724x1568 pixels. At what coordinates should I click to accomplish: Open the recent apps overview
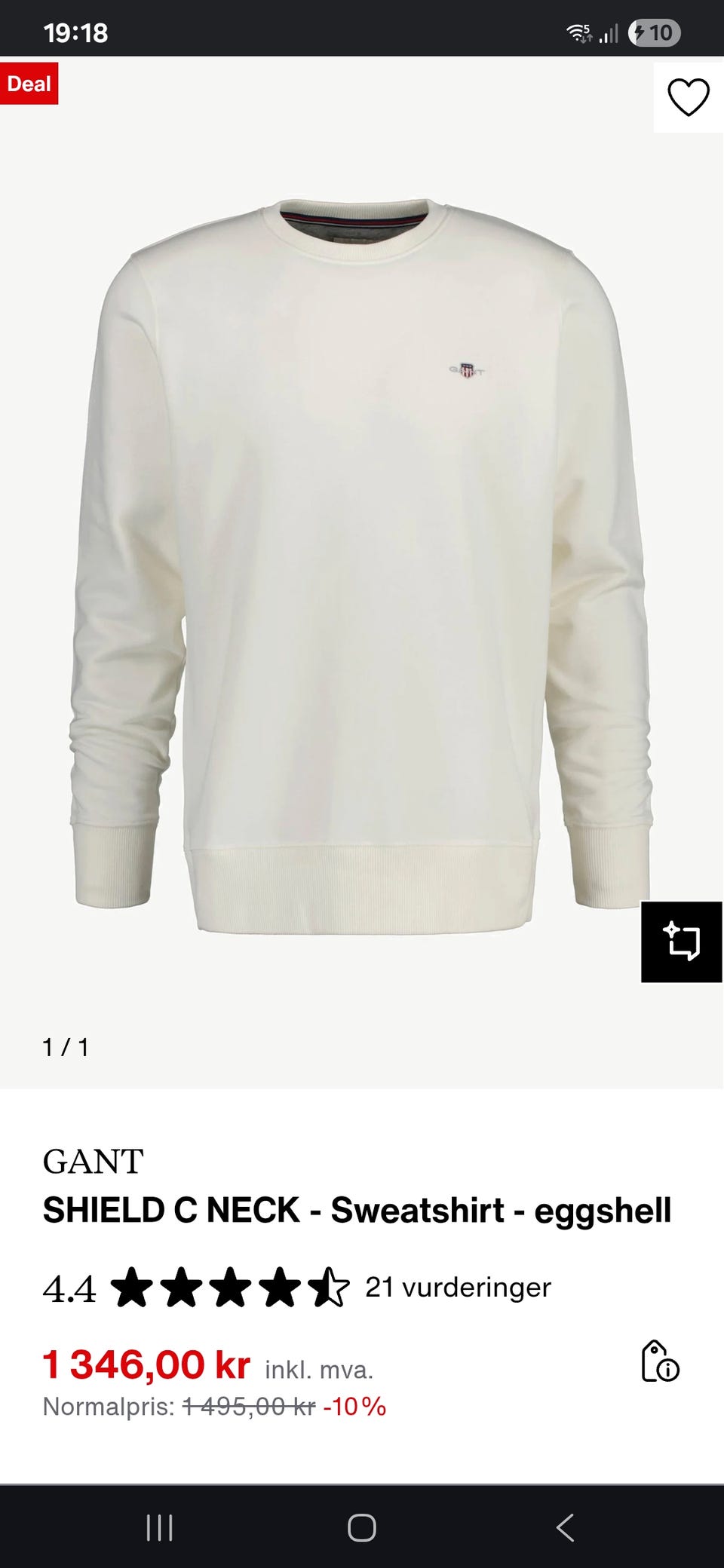tap(159, 1528)
